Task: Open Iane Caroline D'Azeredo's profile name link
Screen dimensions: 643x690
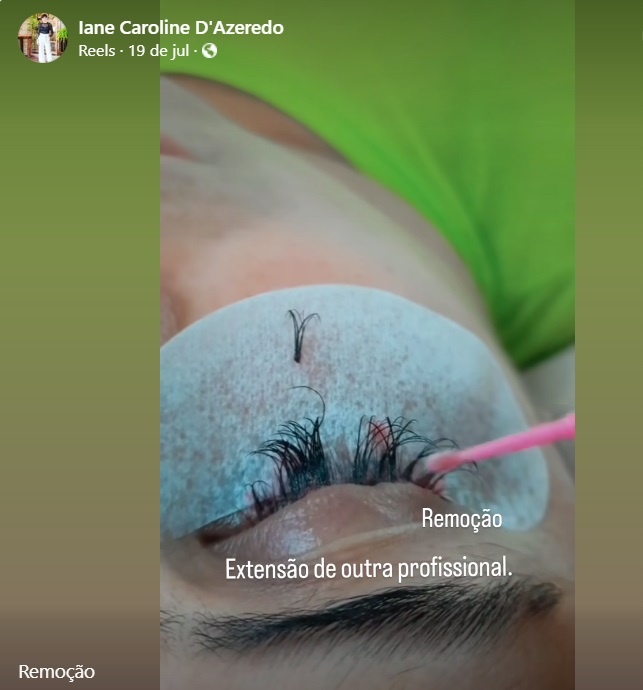Action: pos(180,28)
